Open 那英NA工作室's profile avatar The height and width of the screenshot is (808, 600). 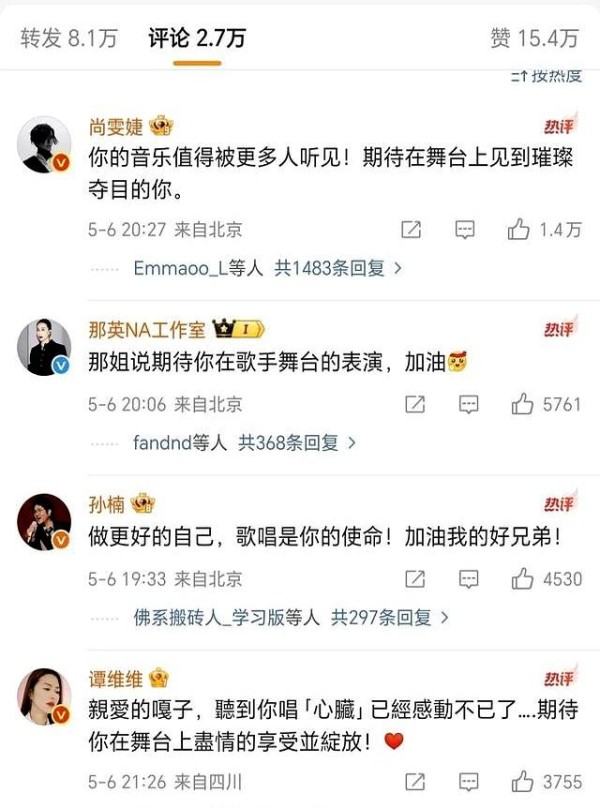point(45,349)
